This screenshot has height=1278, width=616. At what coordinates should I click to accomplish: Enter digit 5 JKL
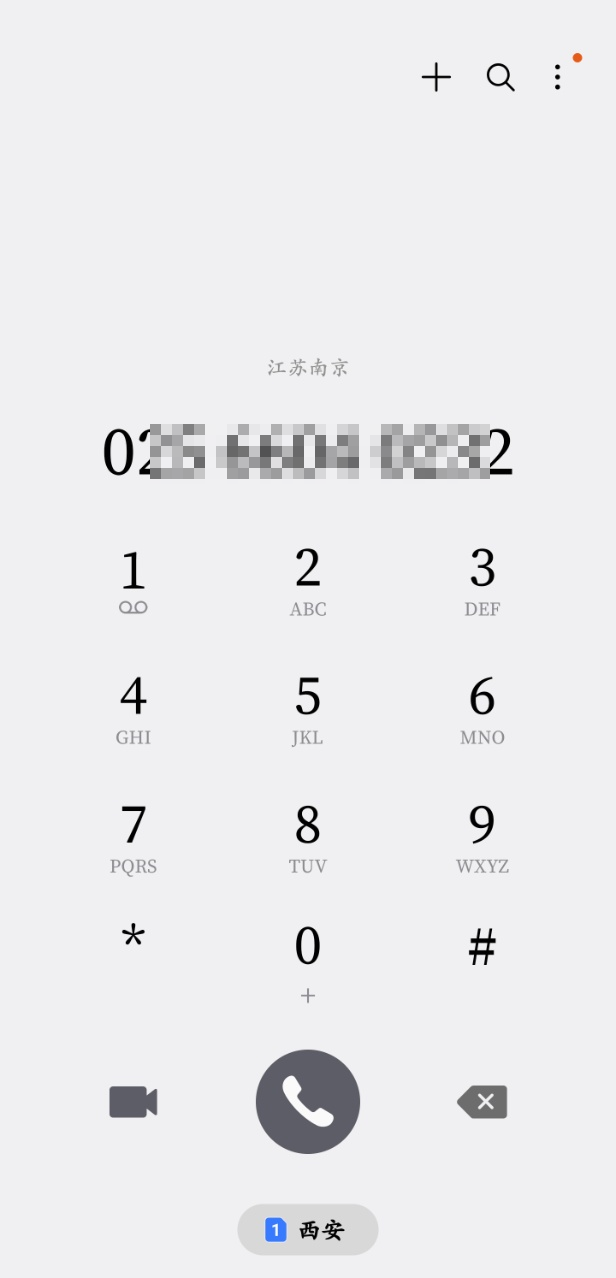click(x=308, y=710)
